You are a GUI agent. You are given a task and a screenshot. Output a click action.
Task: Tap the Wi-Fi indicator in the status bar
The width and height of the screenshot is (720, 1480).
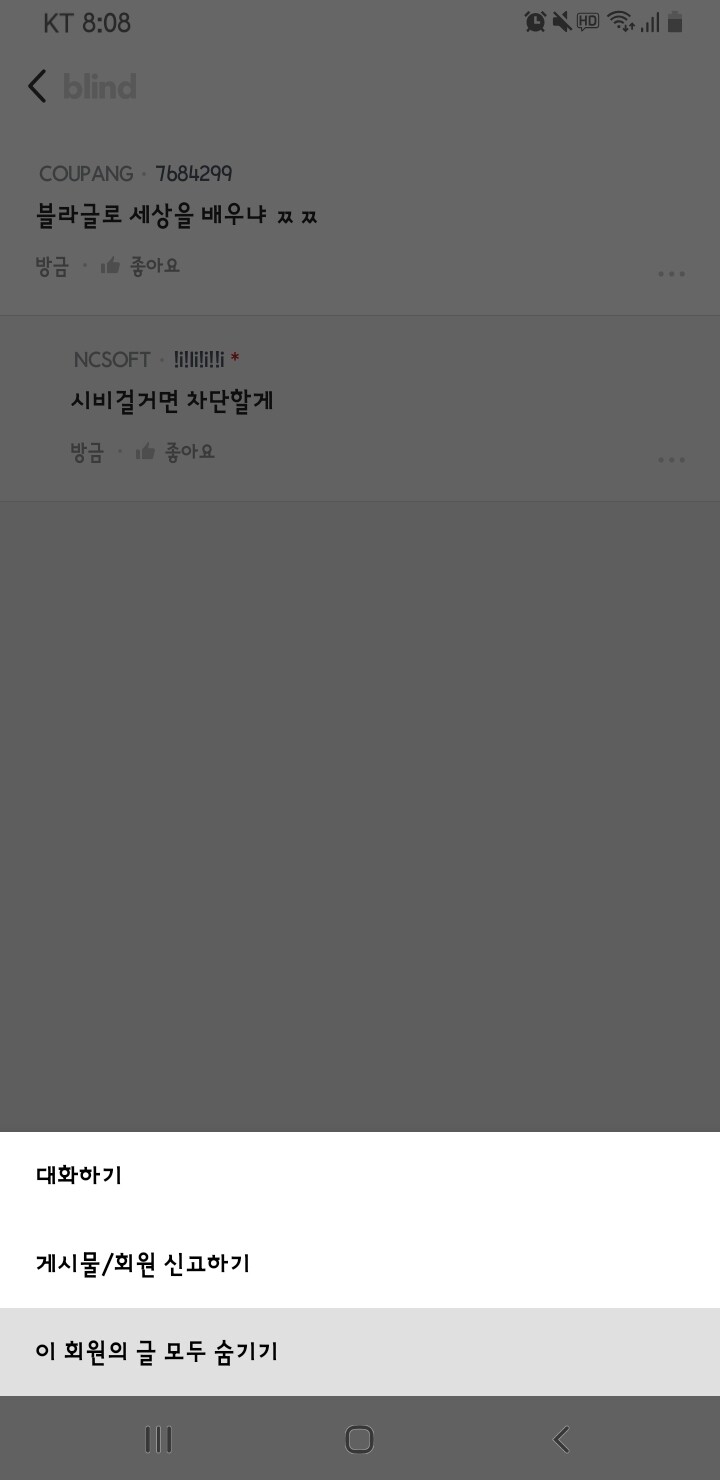pos(619,22)
